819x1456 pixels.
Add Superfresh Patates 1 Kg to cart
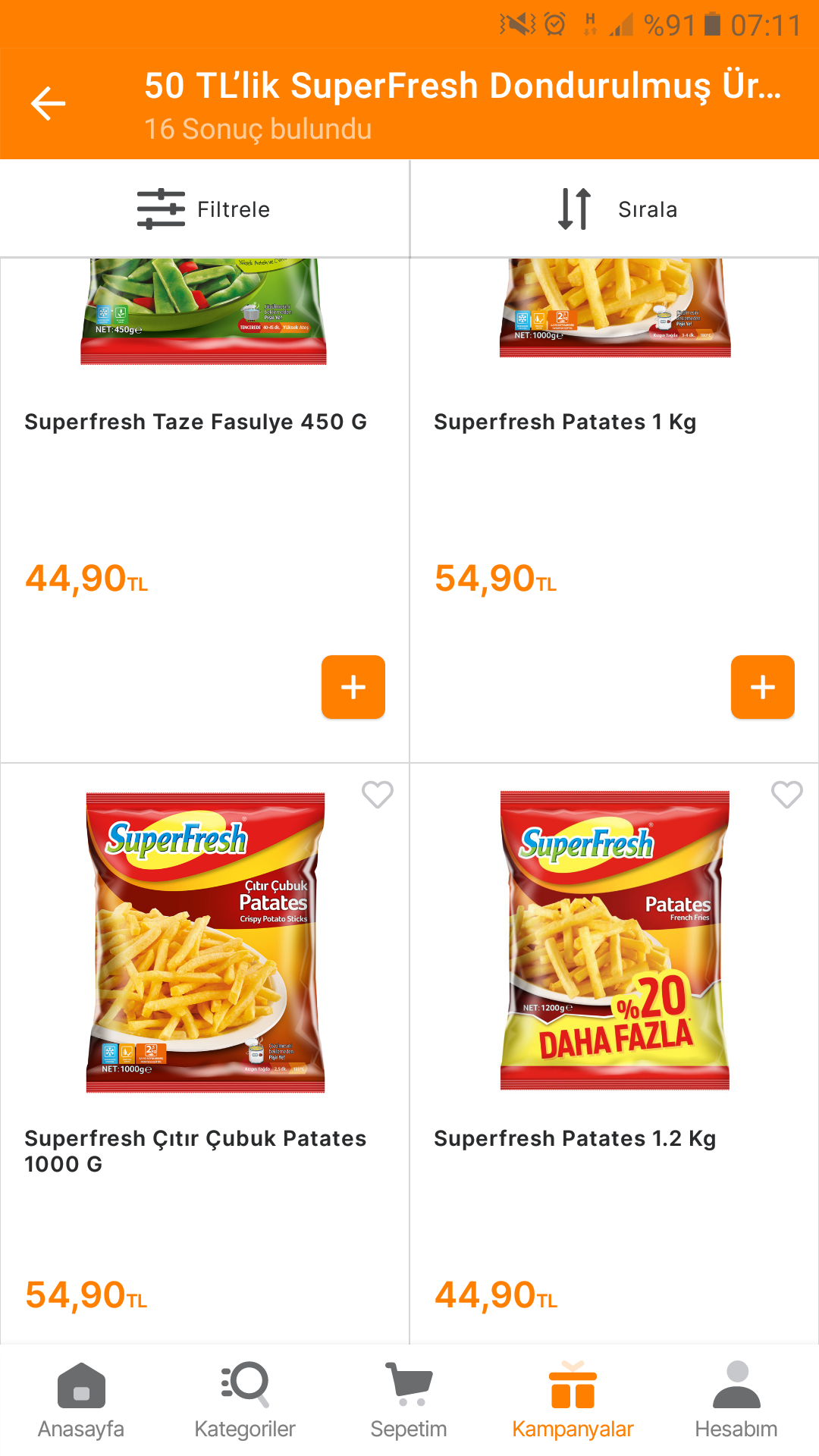point(762,687)
